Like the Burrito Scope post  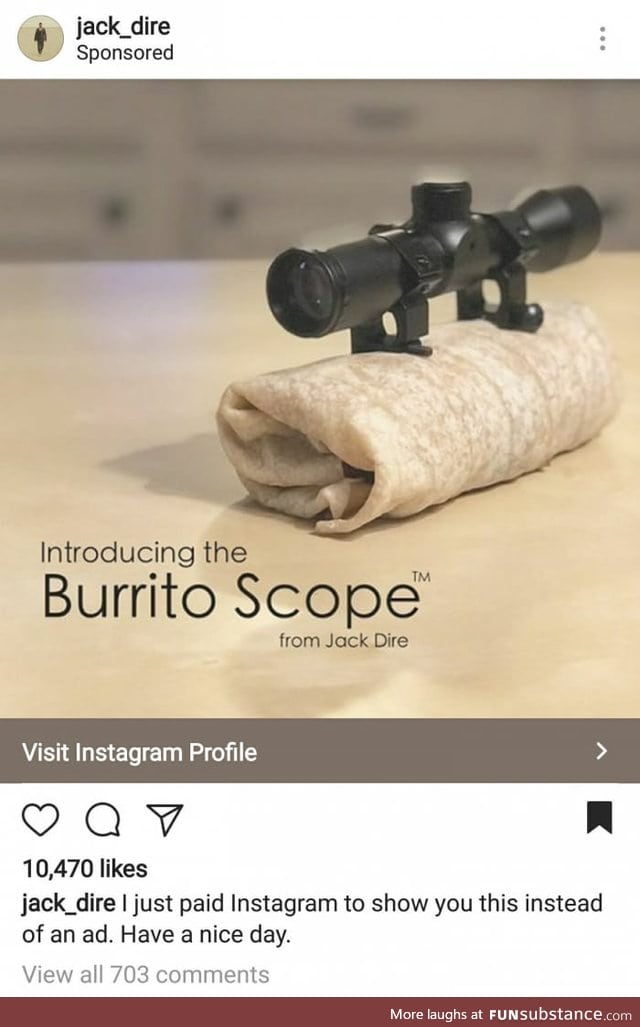41,820
